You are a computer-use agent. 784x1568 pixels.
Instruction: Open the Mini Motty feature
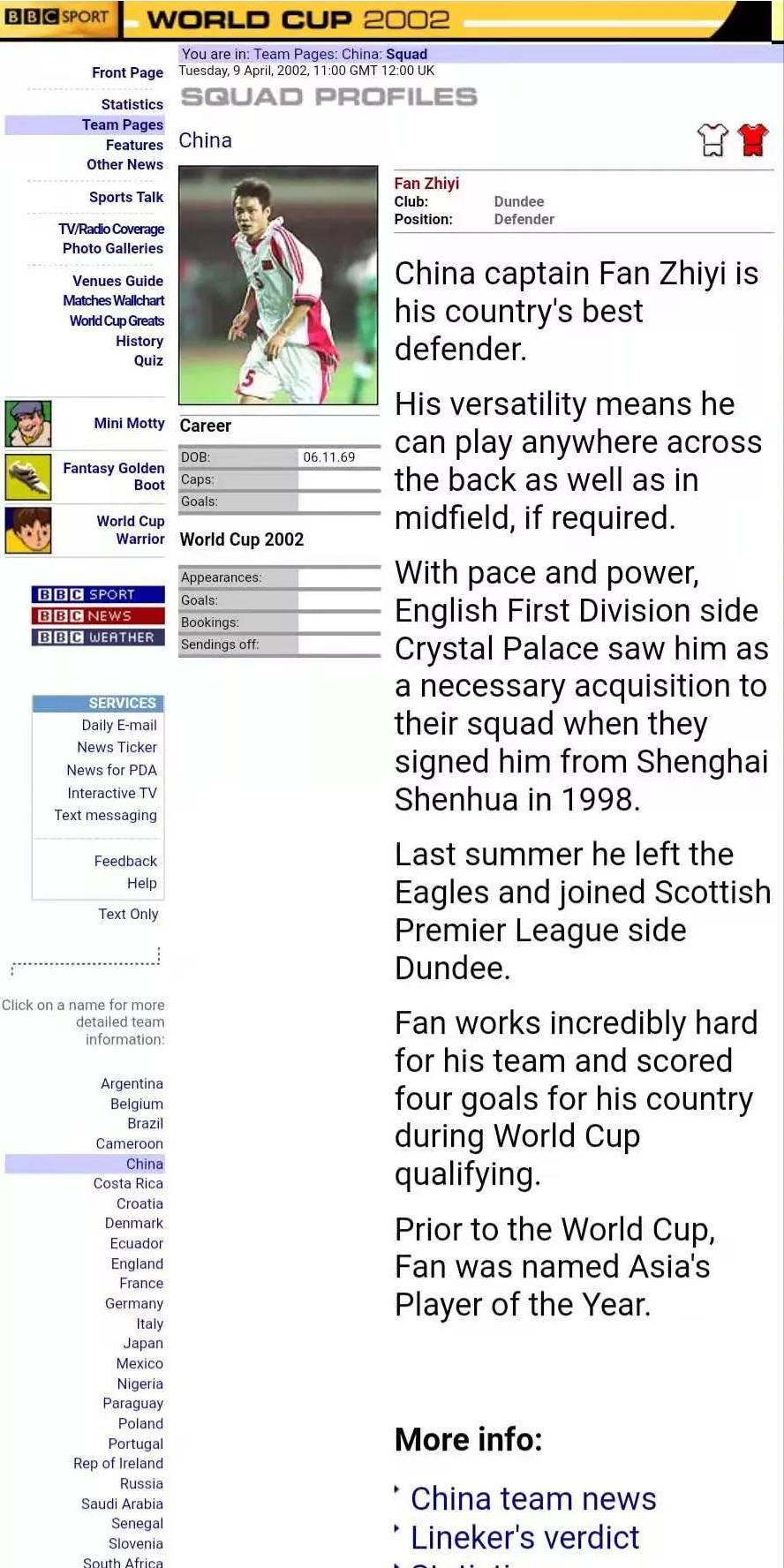coord(129,423)
